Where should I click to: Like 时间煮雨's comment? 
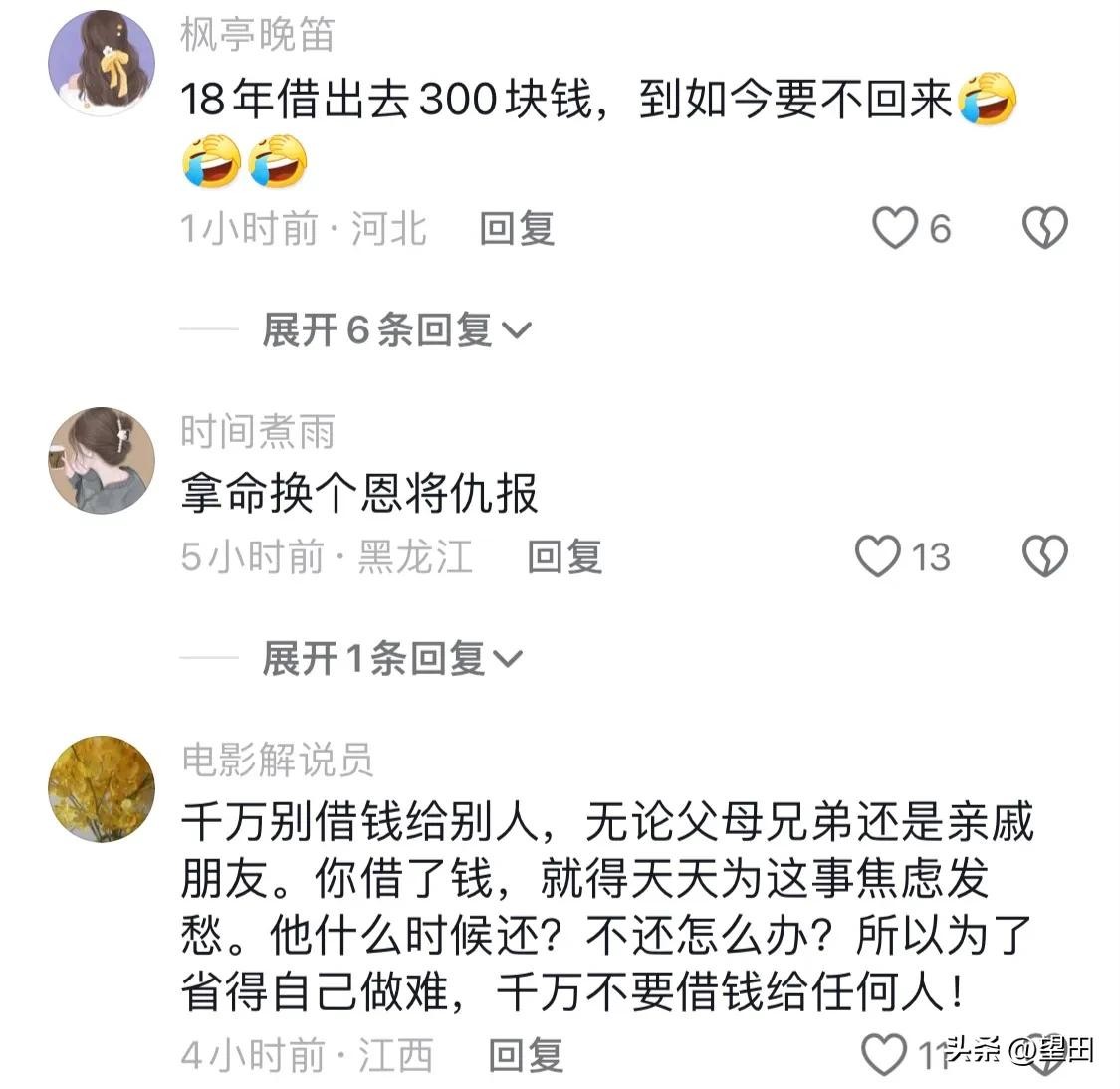tap(878, 556)
